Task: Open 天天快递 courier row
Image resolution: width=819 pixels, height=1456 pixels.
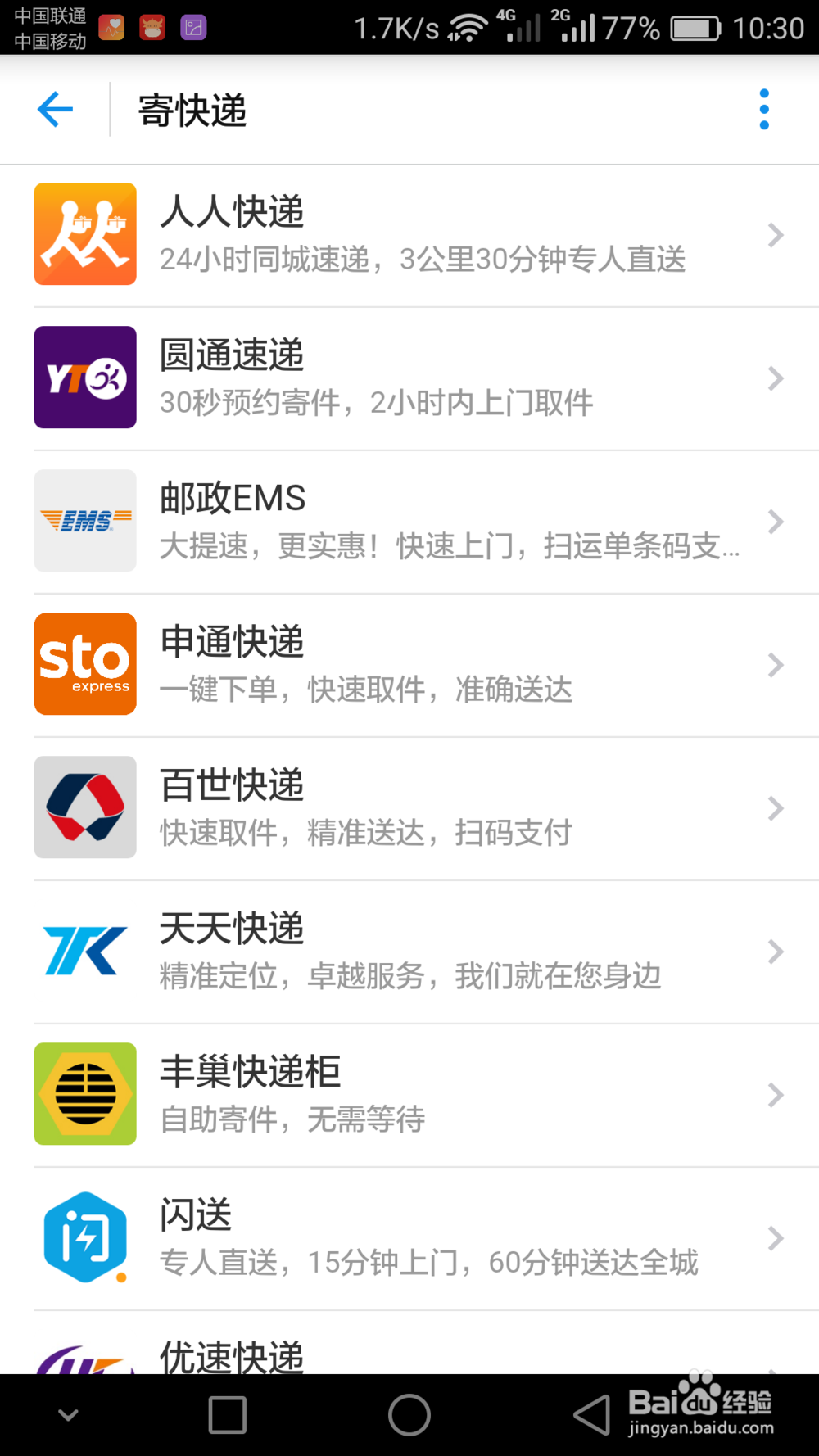Action: 409,952
